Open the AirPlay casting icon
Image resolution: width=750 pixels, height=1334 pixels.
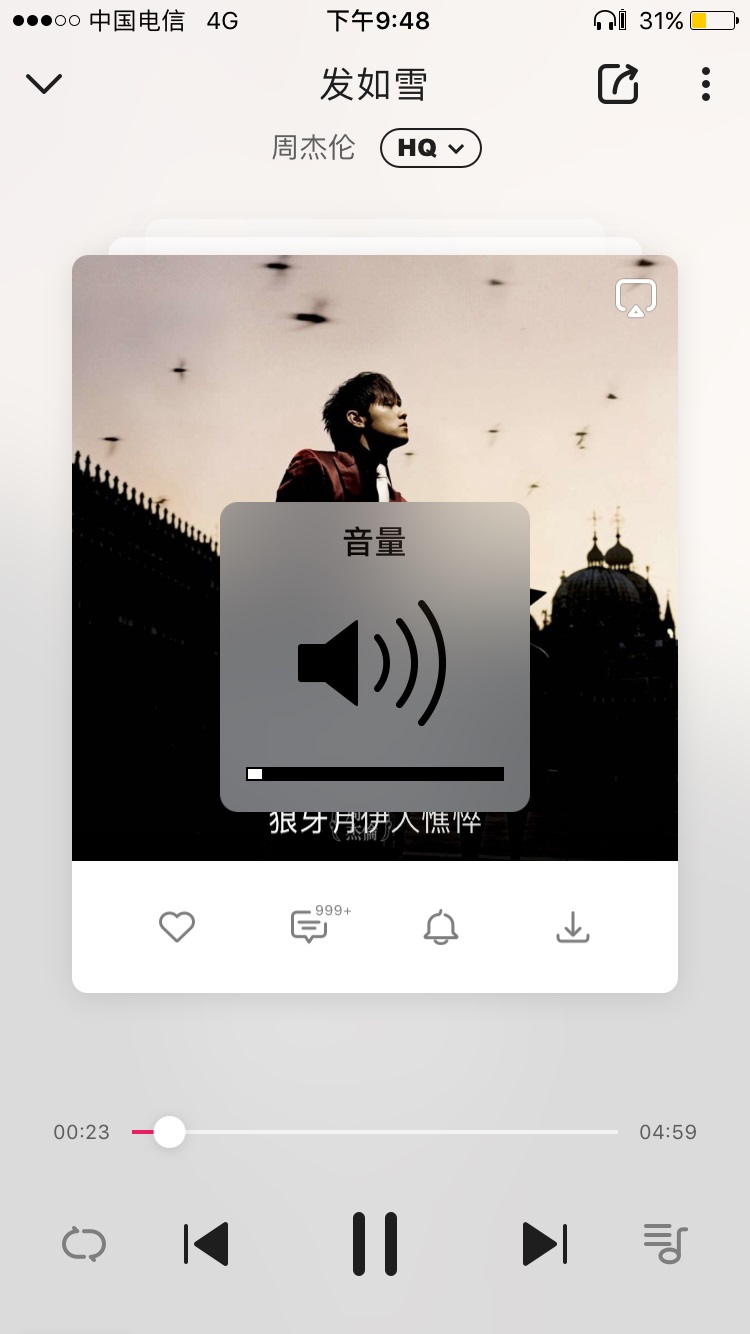tap(636, 297)
